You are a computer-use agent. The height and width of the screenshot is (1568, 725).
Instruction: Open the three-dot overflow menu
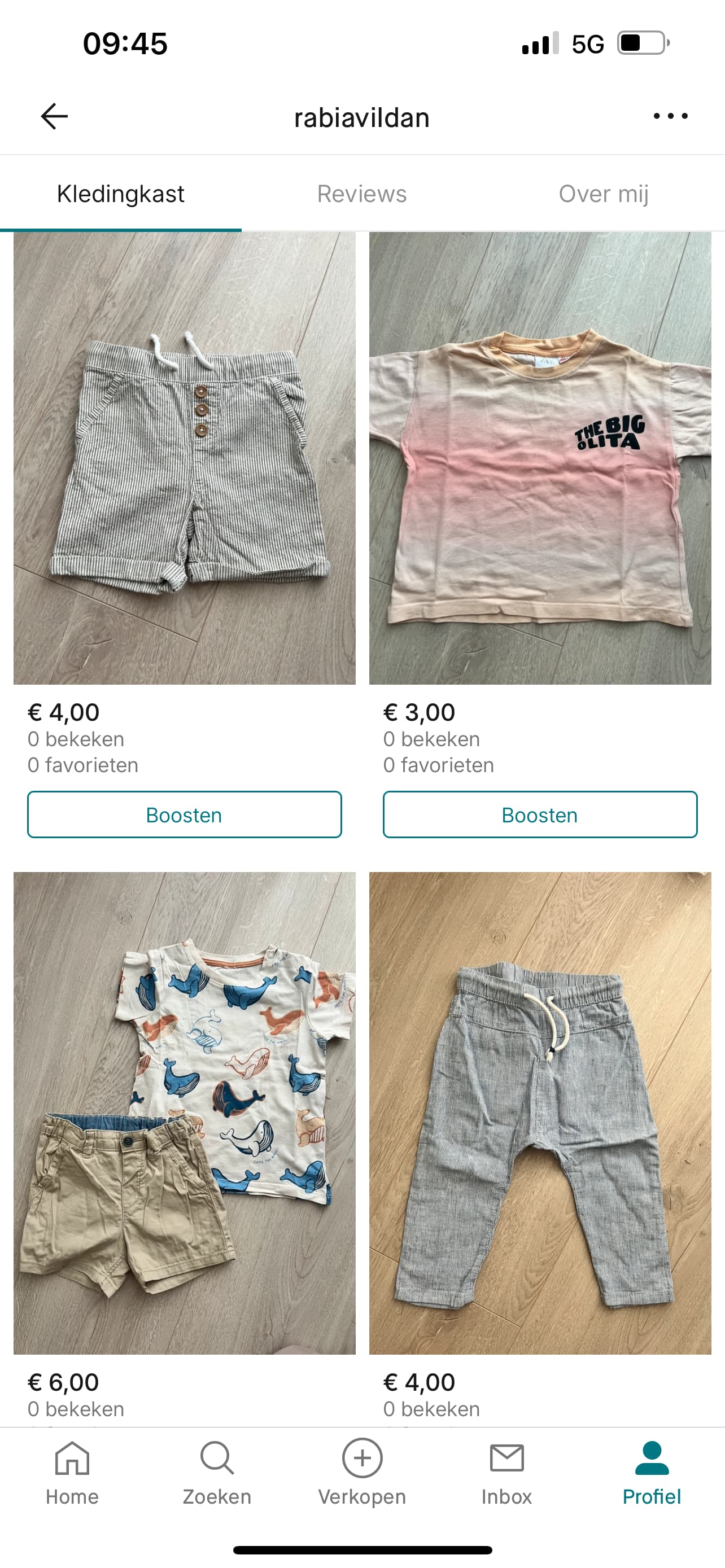point(670,116)
